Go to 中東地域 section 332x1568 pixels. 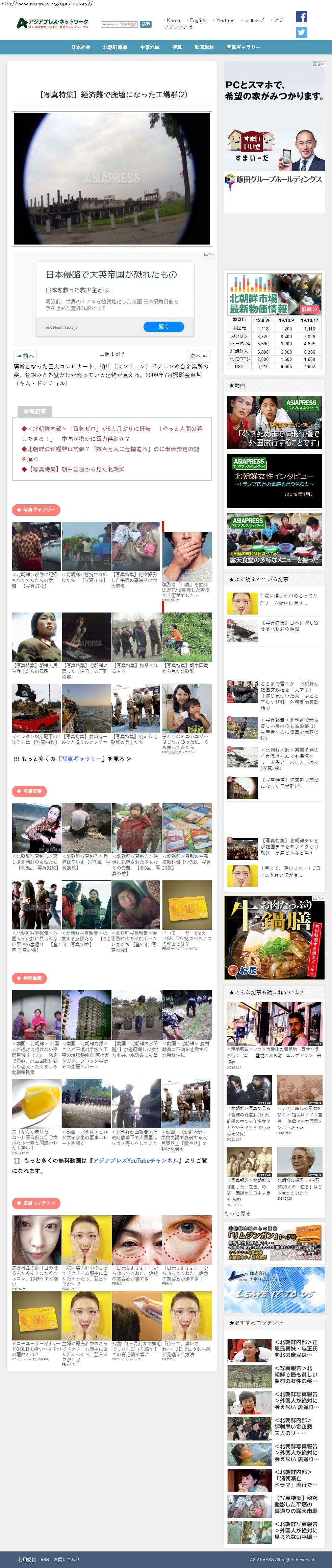[150, 47]
